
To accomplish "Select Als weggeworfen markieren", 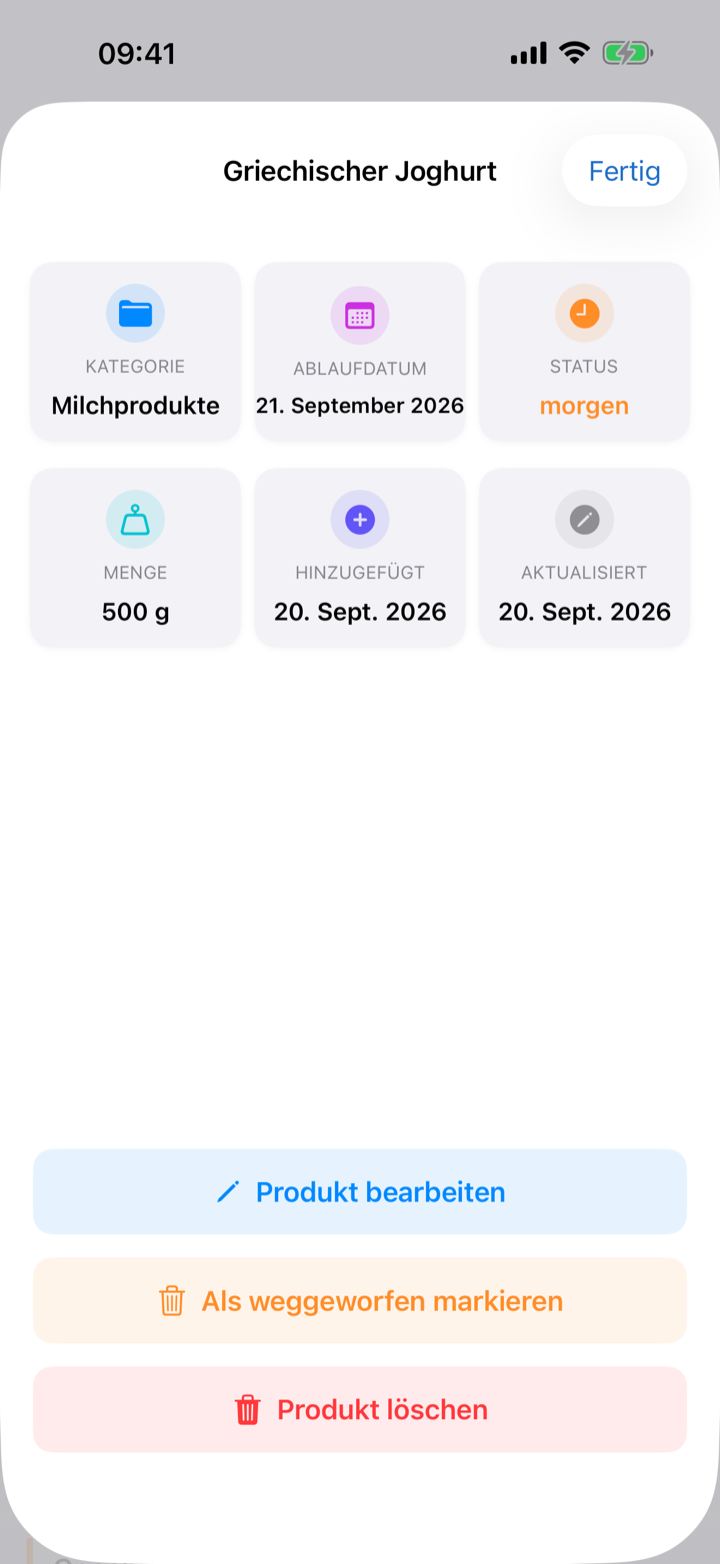I will 360,1301.
